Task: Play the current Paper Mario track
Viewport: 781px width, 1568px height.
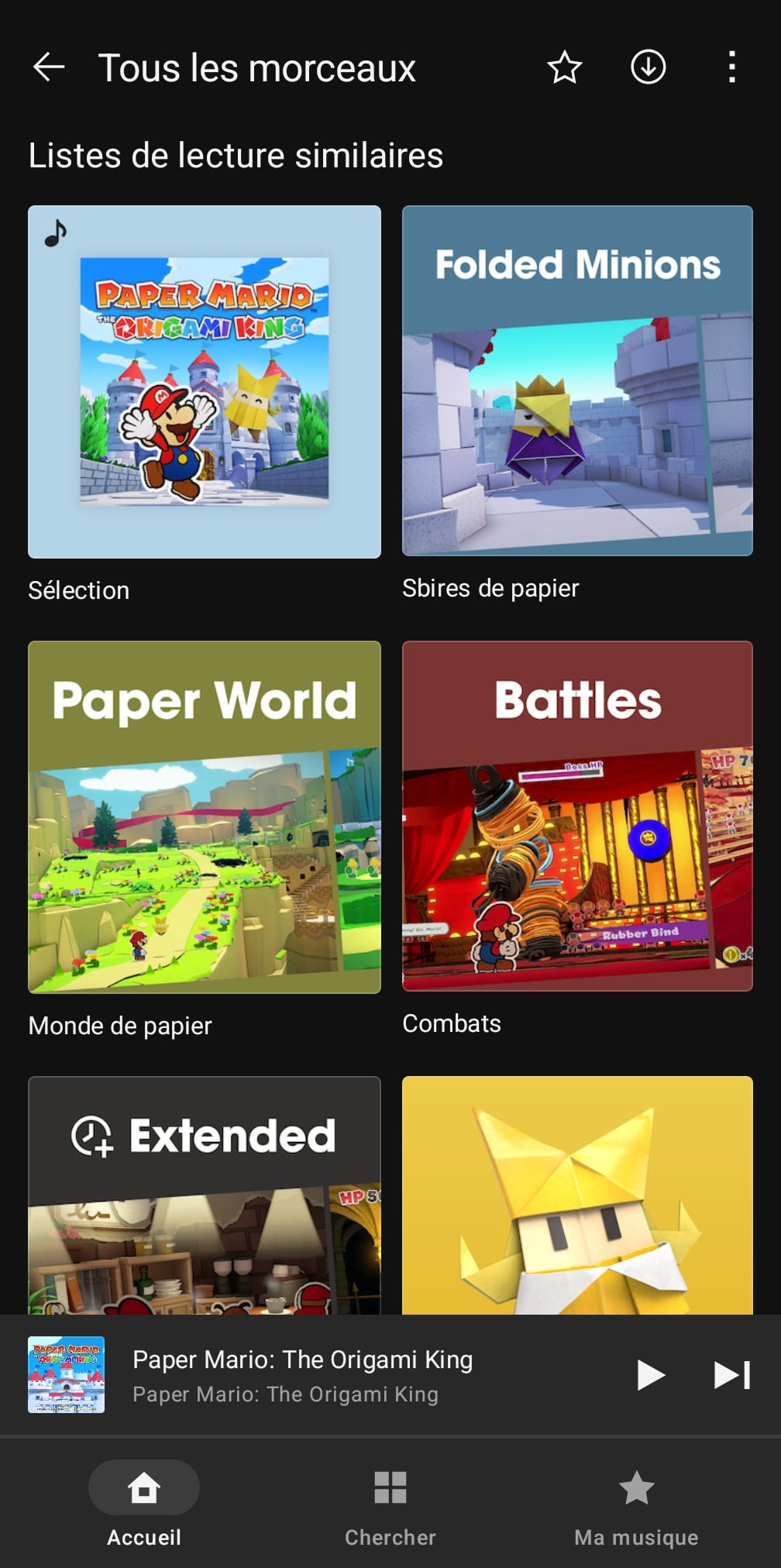Action: [x=650, y=1375]
